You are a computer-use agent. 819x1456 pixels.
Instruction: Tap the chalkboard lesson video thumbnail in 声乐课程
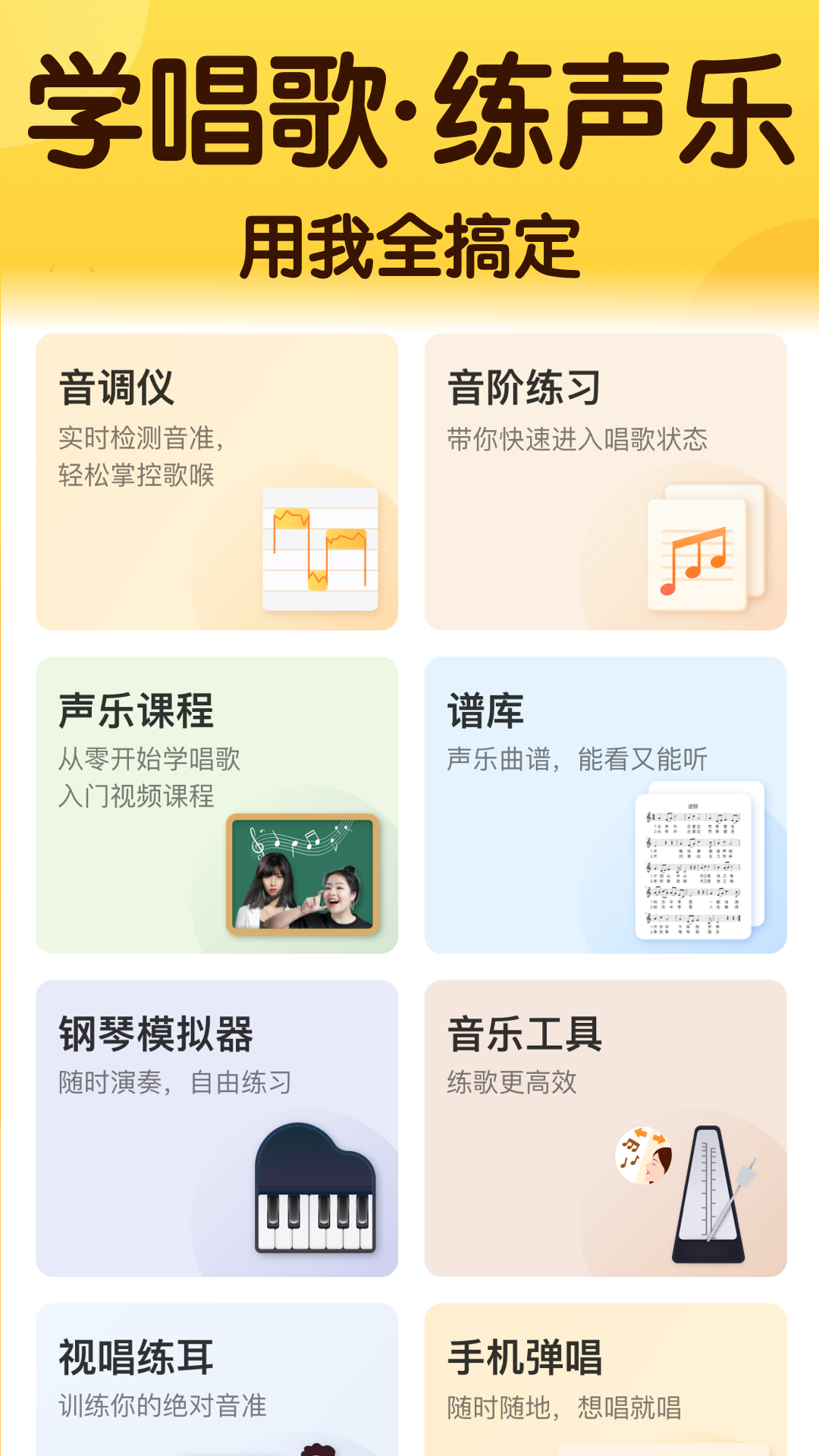point(303,872)
